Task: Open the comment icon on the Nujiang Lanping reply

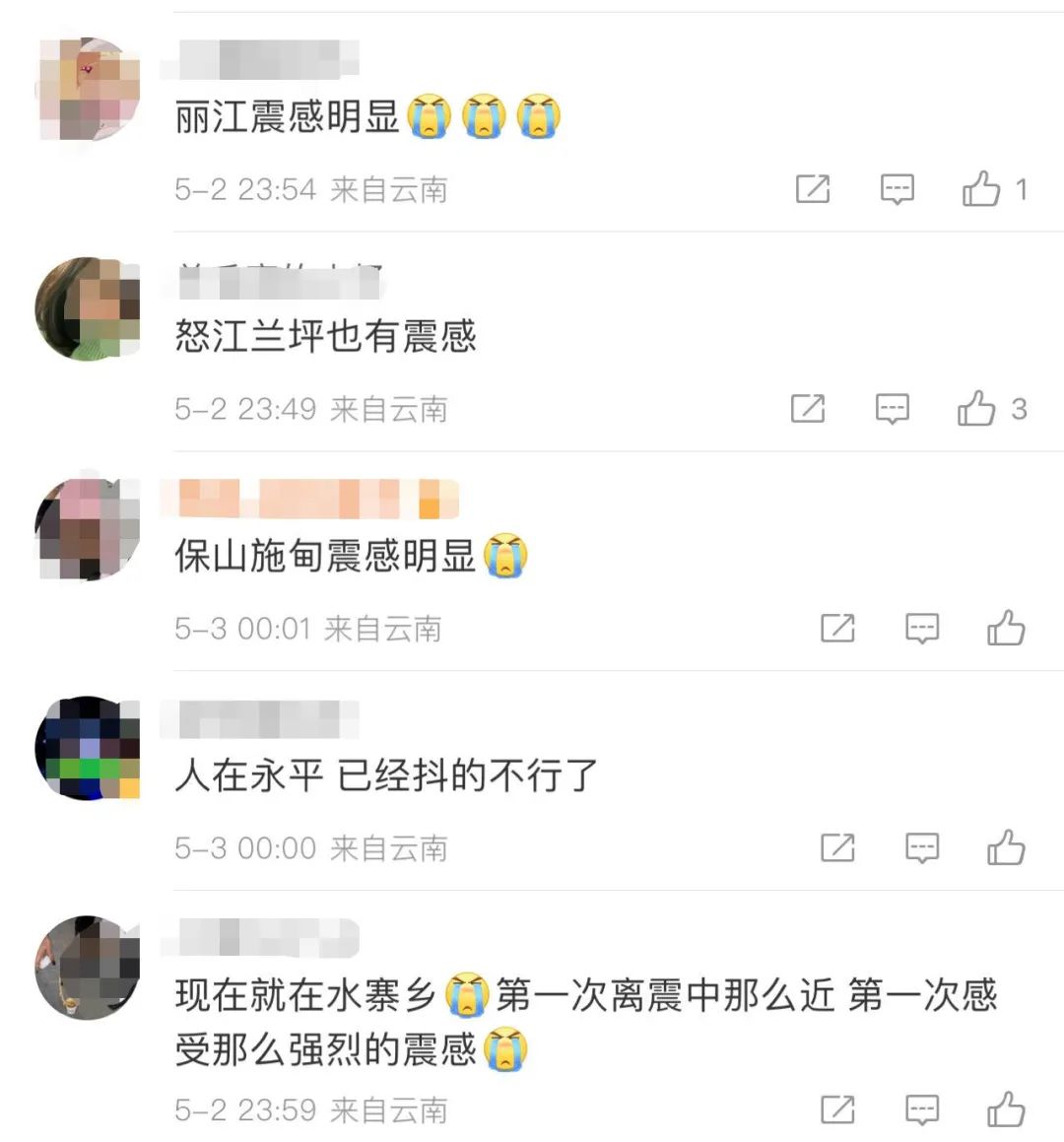Action: point(892,408)
